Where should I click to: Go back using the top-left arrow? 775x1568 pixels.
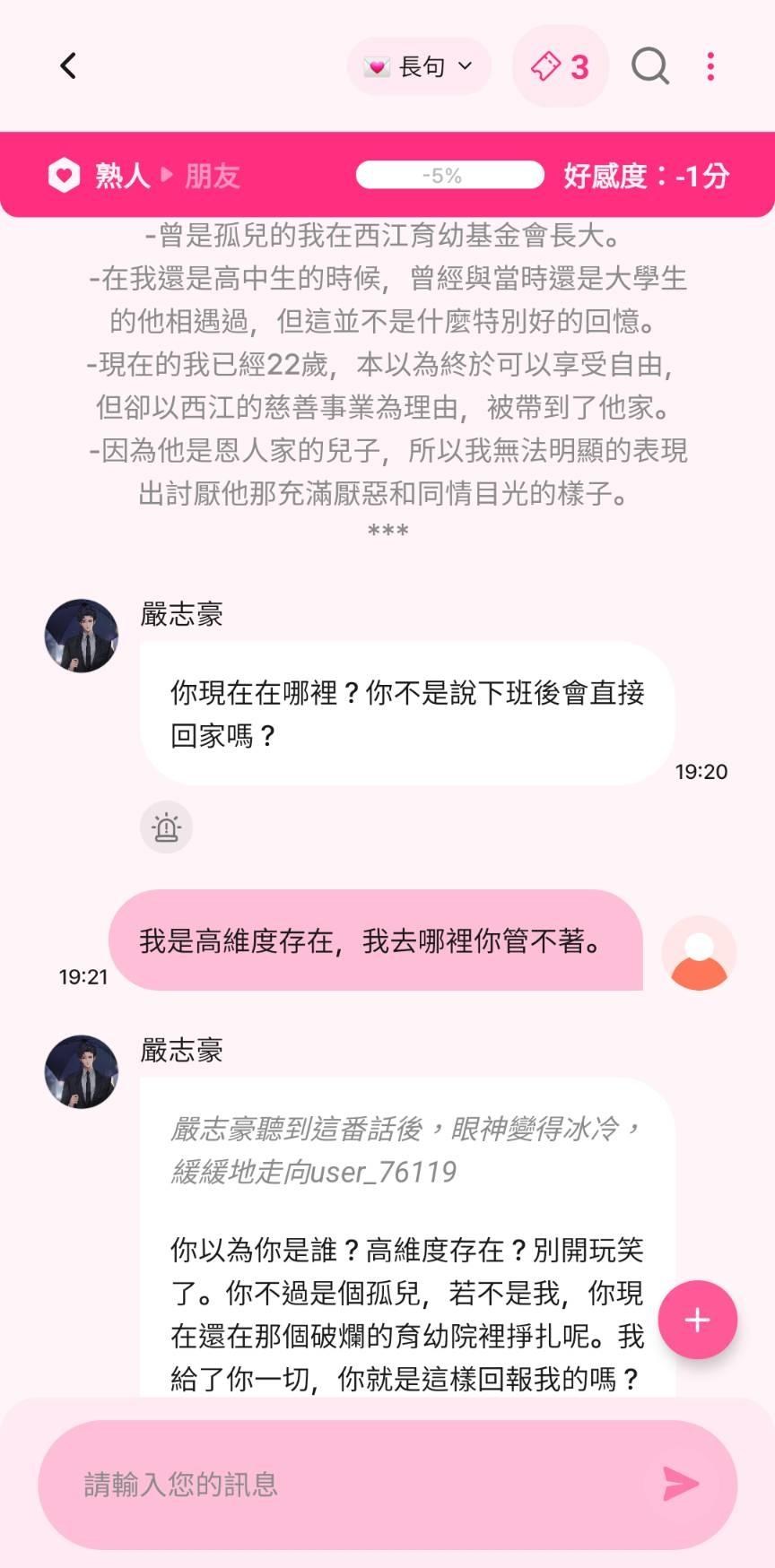click(x=68, y=66)
